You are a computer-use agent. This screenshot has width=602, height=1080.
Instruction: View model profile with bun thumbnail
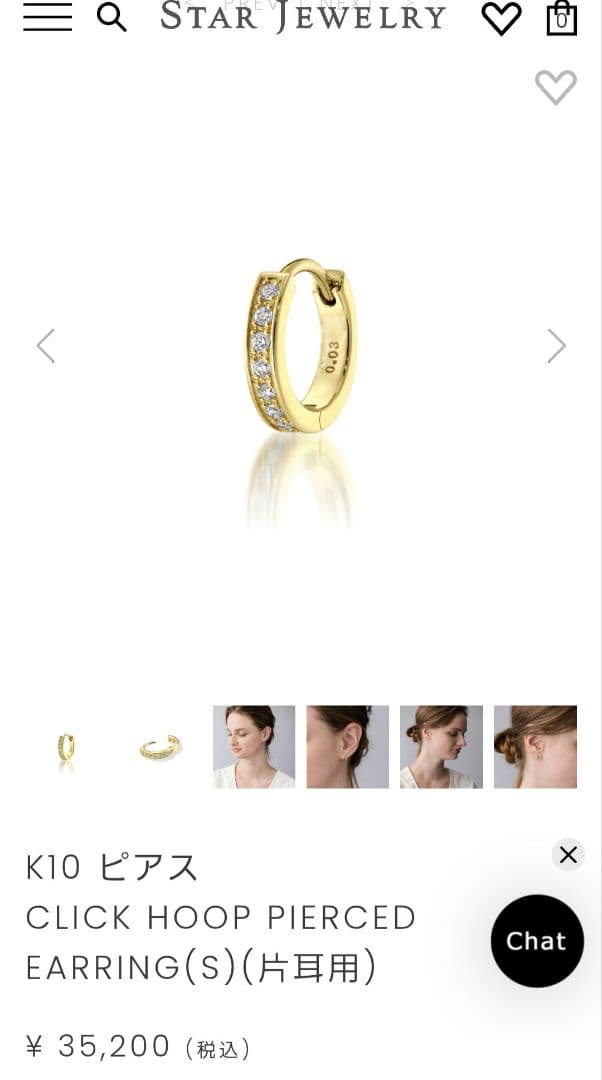[441, 747]
